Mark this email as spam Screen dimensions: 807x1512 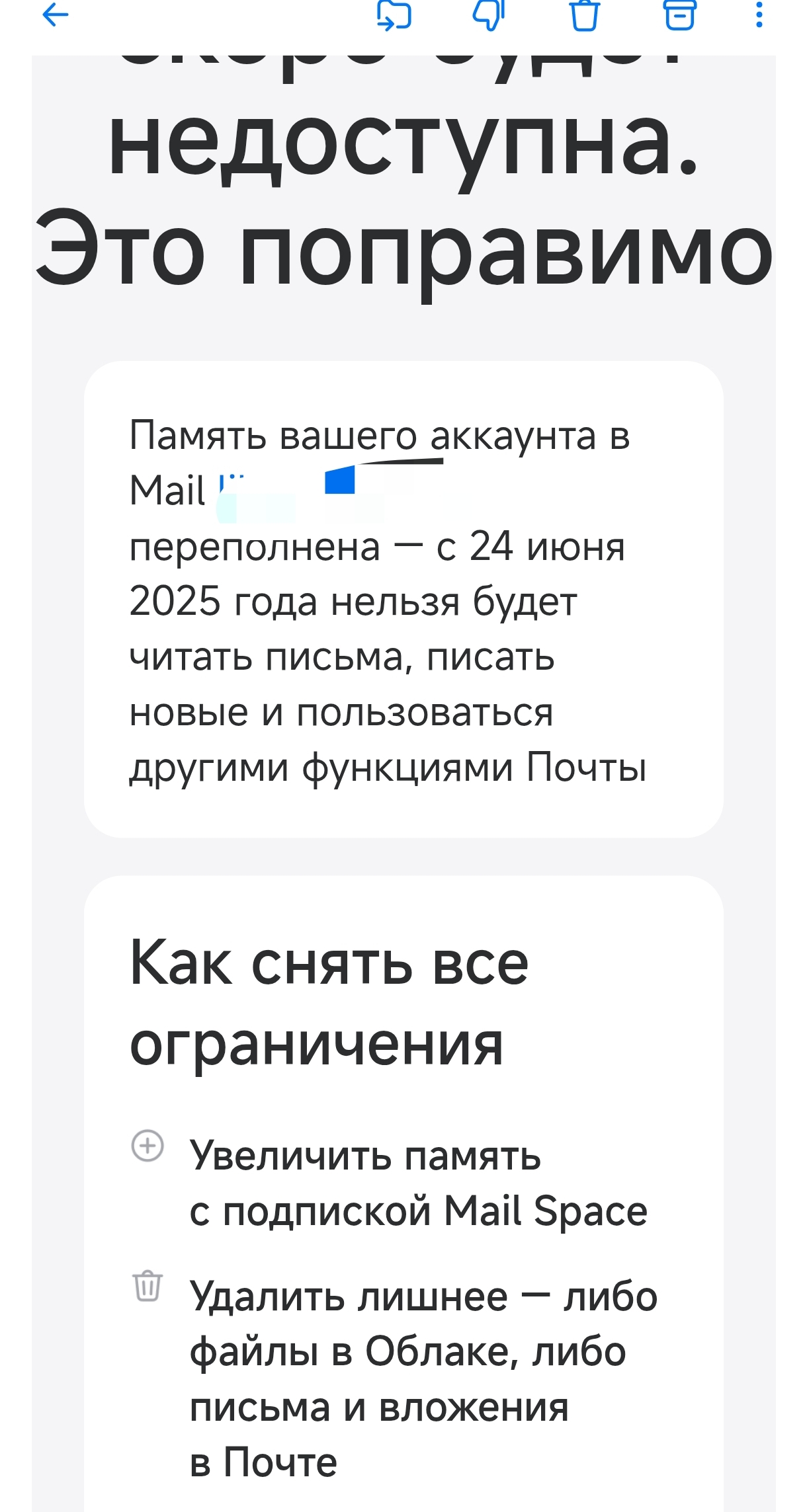(x=489, y=15)
